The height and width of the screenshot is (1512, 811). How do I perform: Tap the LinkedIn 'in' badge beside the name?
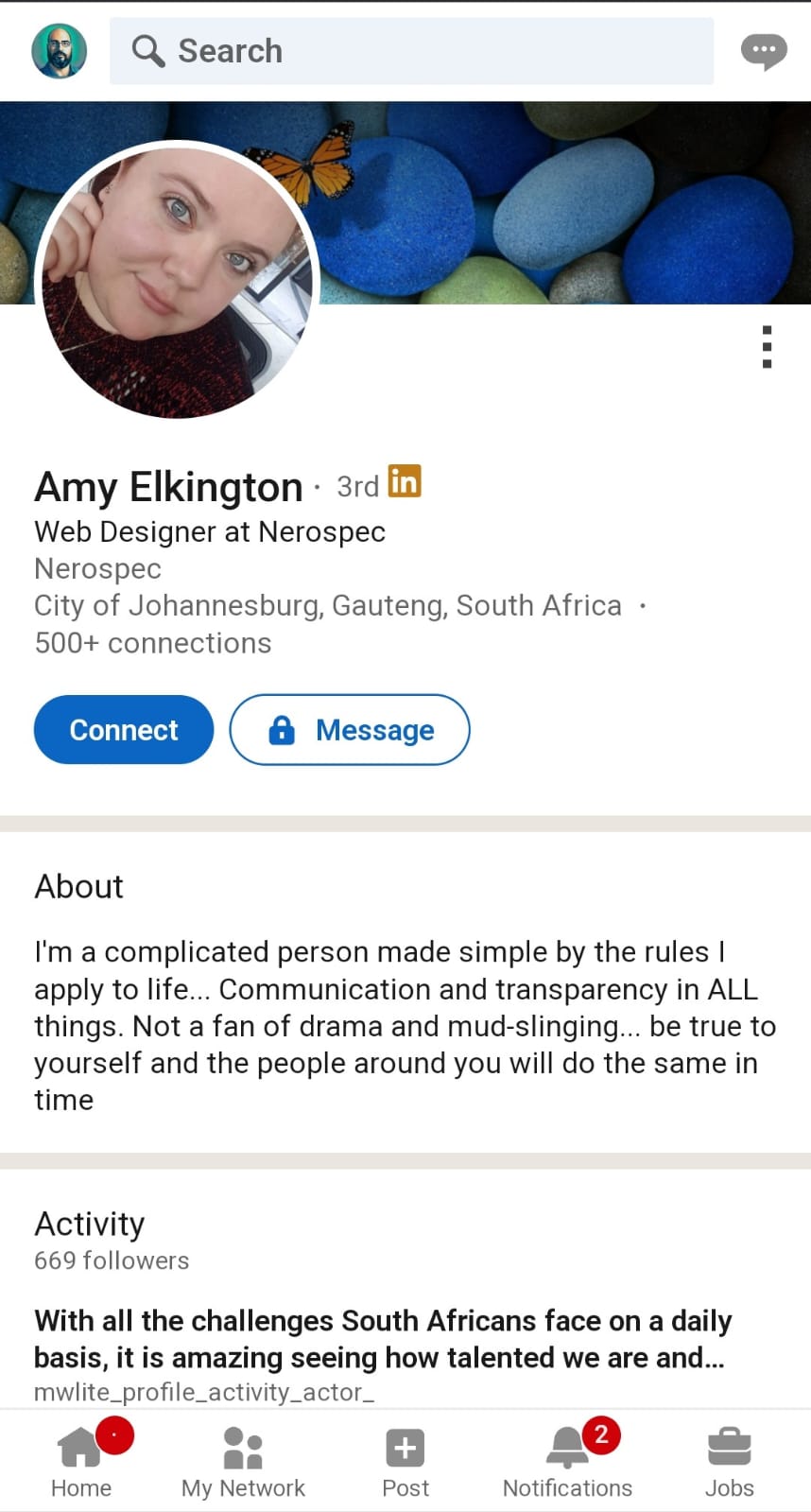(x=405, y=482)
